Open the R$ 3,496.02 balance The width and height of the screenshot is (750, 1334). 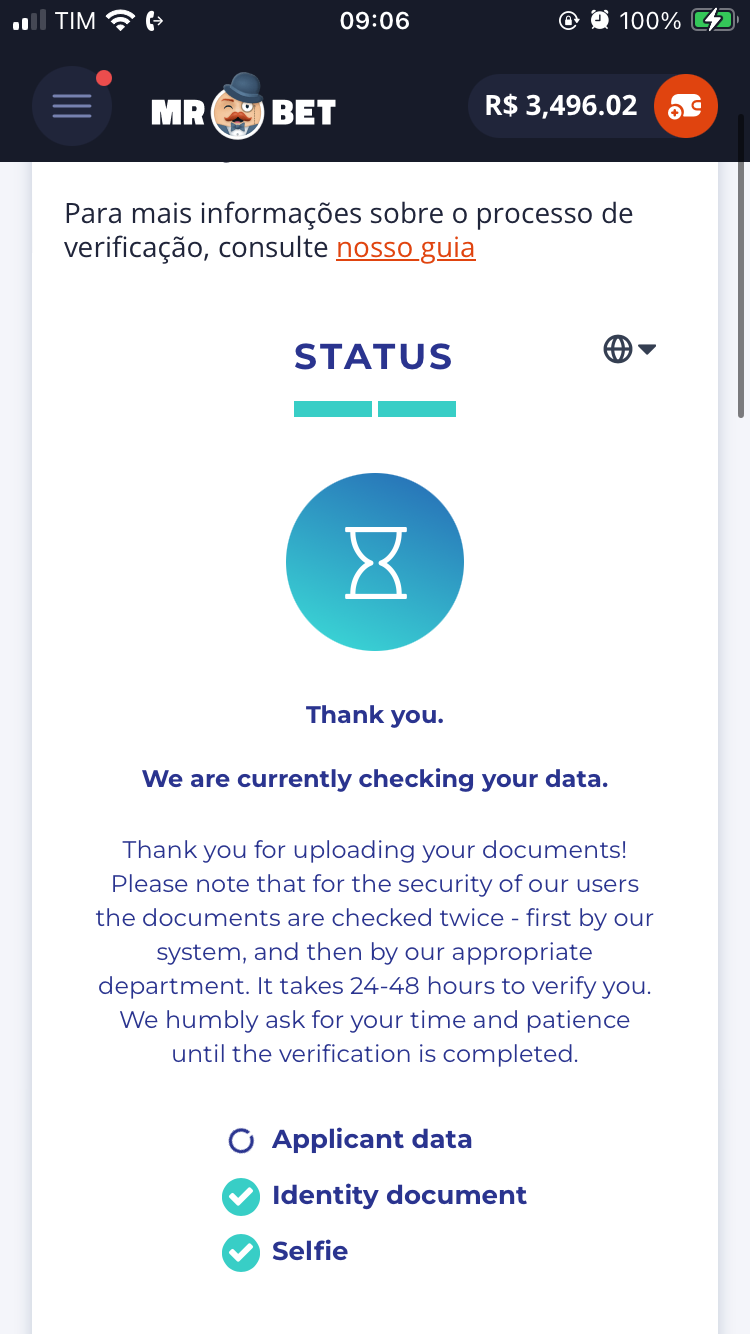(560, 106)
